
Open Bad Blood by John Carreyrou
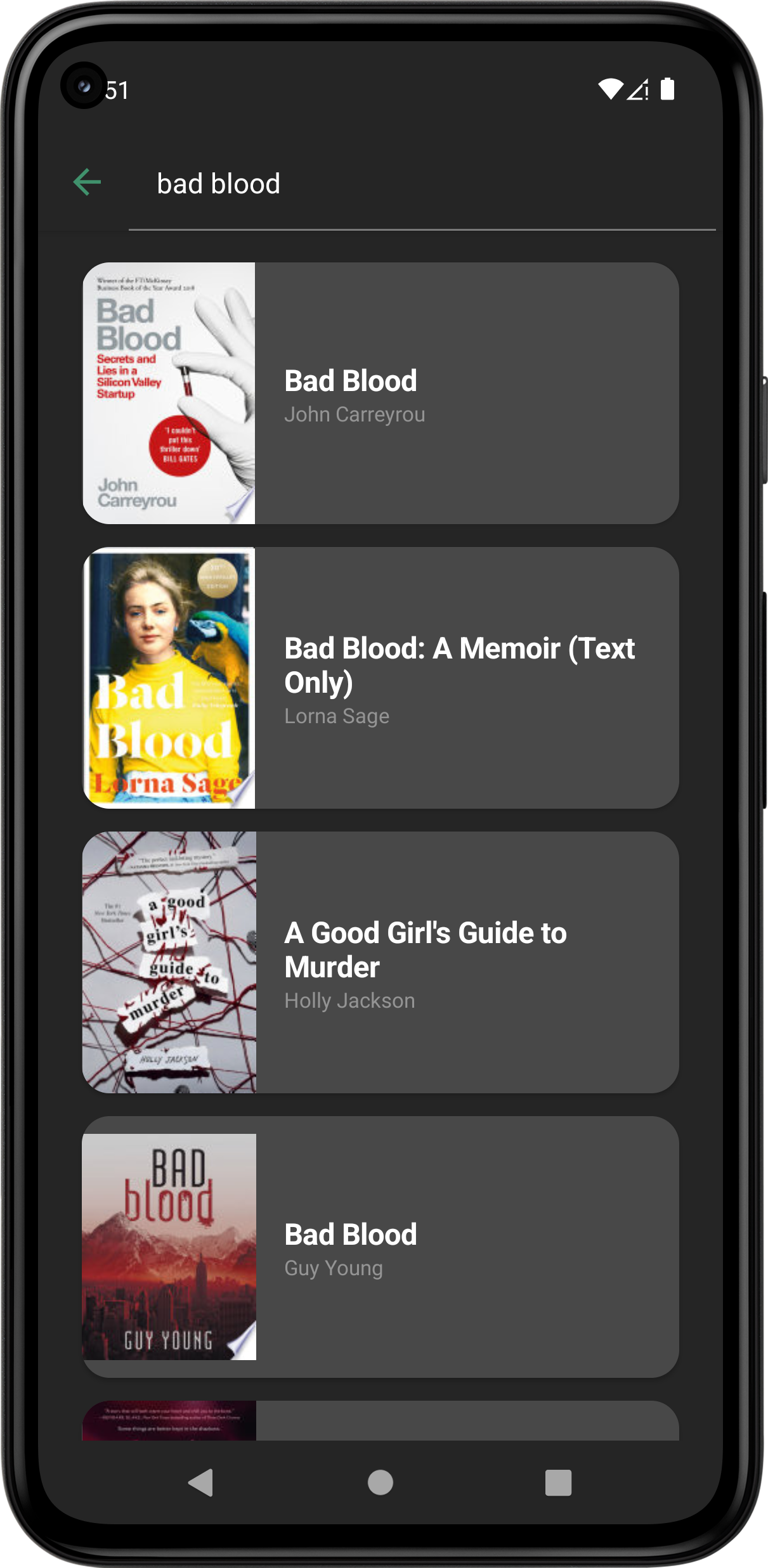pos(381,394)
